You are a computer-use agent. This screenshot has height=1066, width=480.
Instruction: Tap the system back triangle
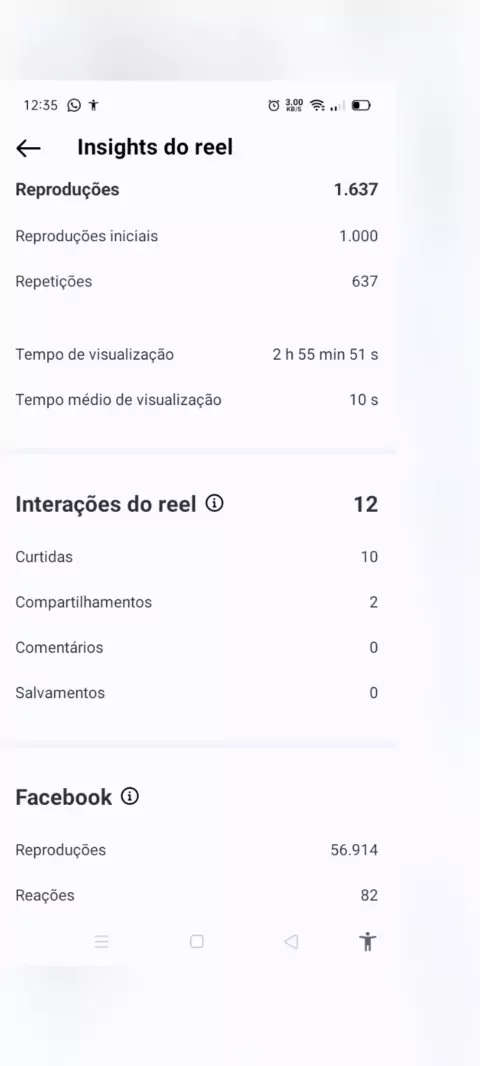pos(291,942)
